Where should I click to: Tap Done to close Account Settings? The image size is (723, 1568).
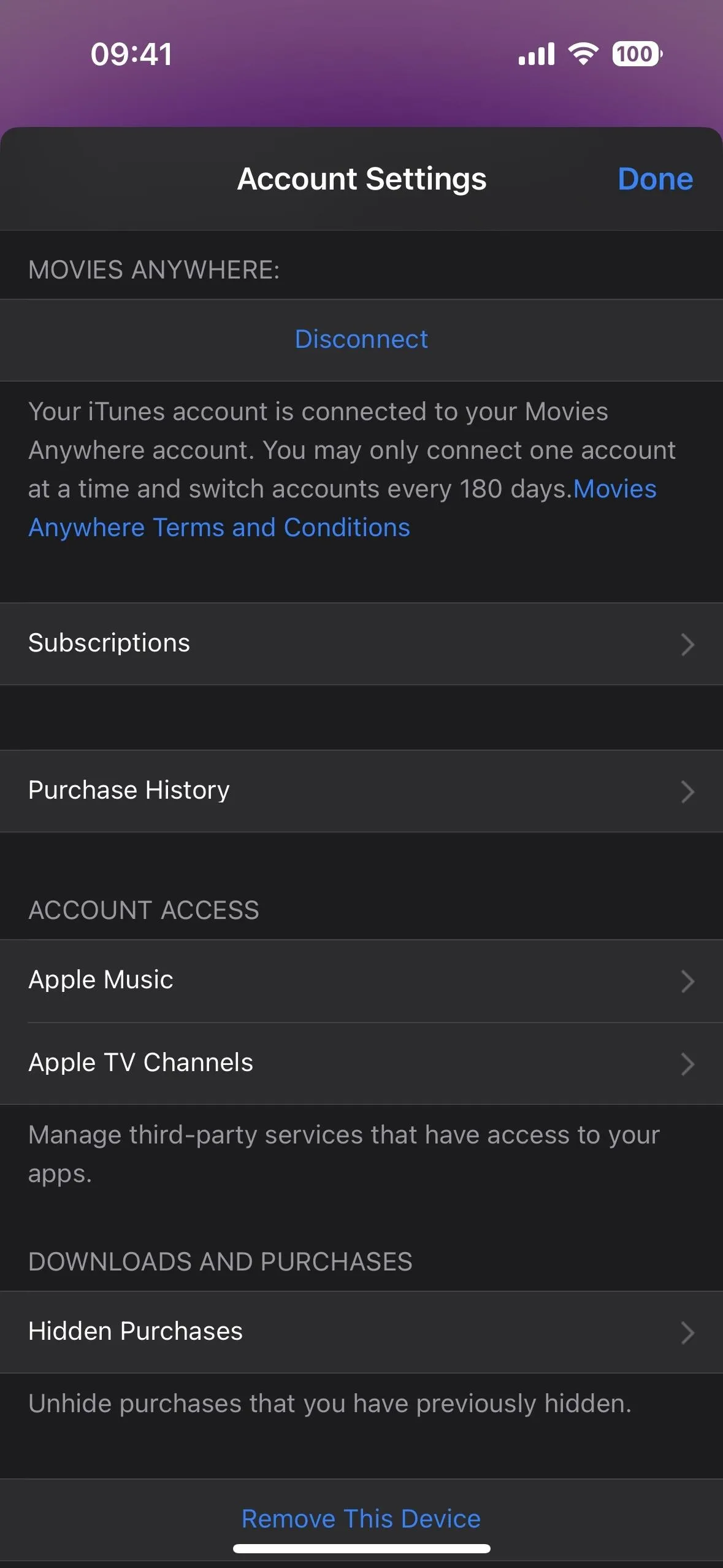(x=655, y=179)
